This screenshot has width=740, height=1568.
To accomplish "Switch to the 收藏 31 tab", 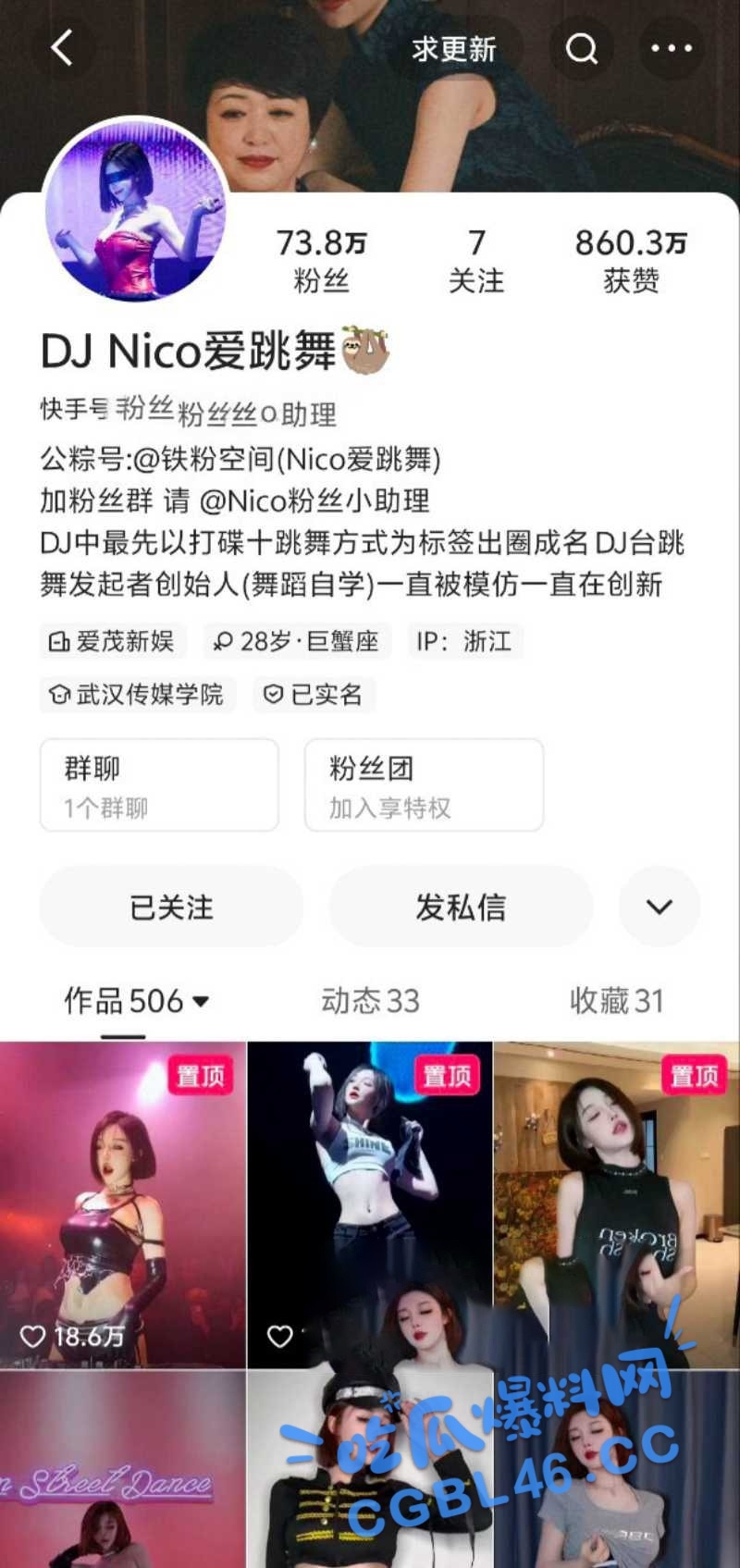I will click(616, 1001).
